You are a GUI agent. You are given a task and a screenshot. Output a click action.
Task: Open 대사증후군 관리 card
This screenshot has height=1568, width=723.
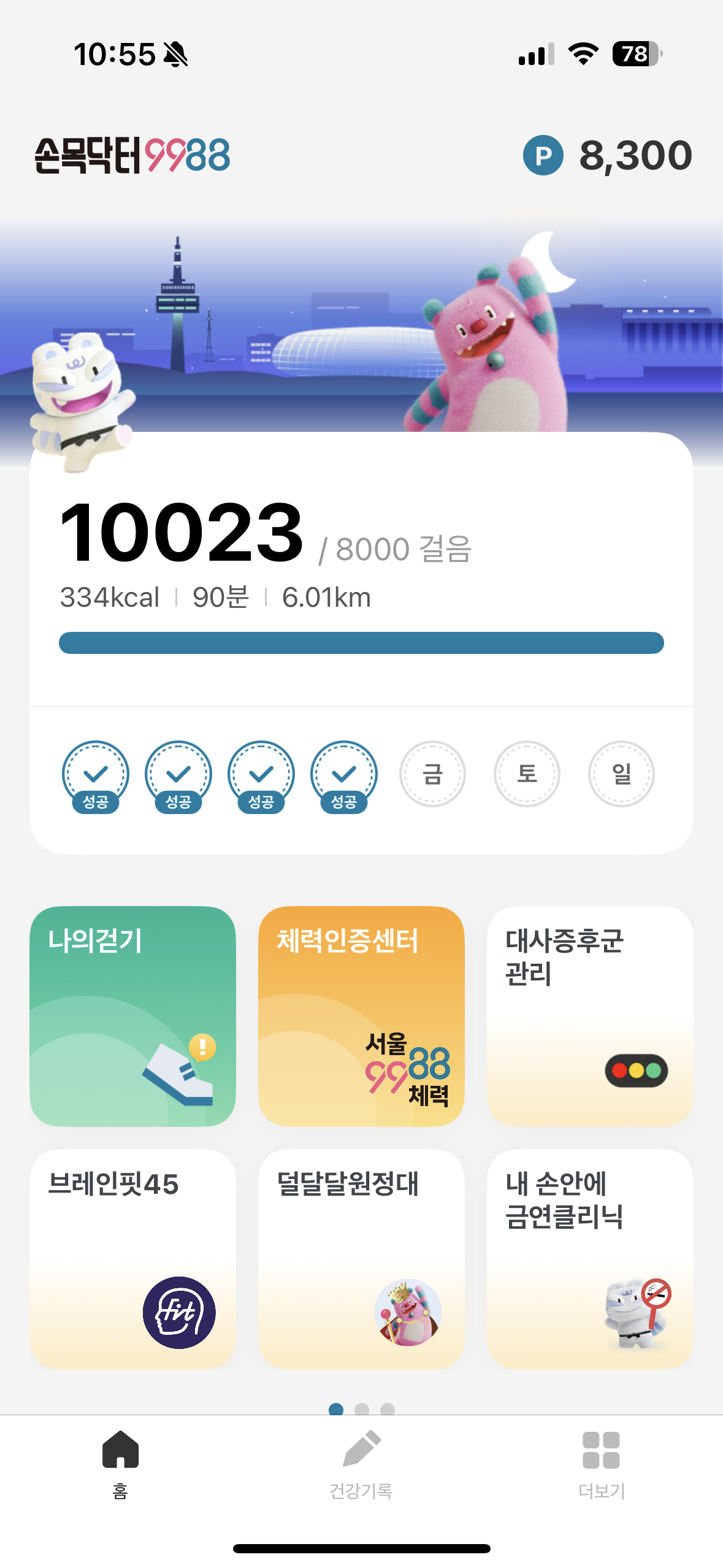coord(590,1015)
